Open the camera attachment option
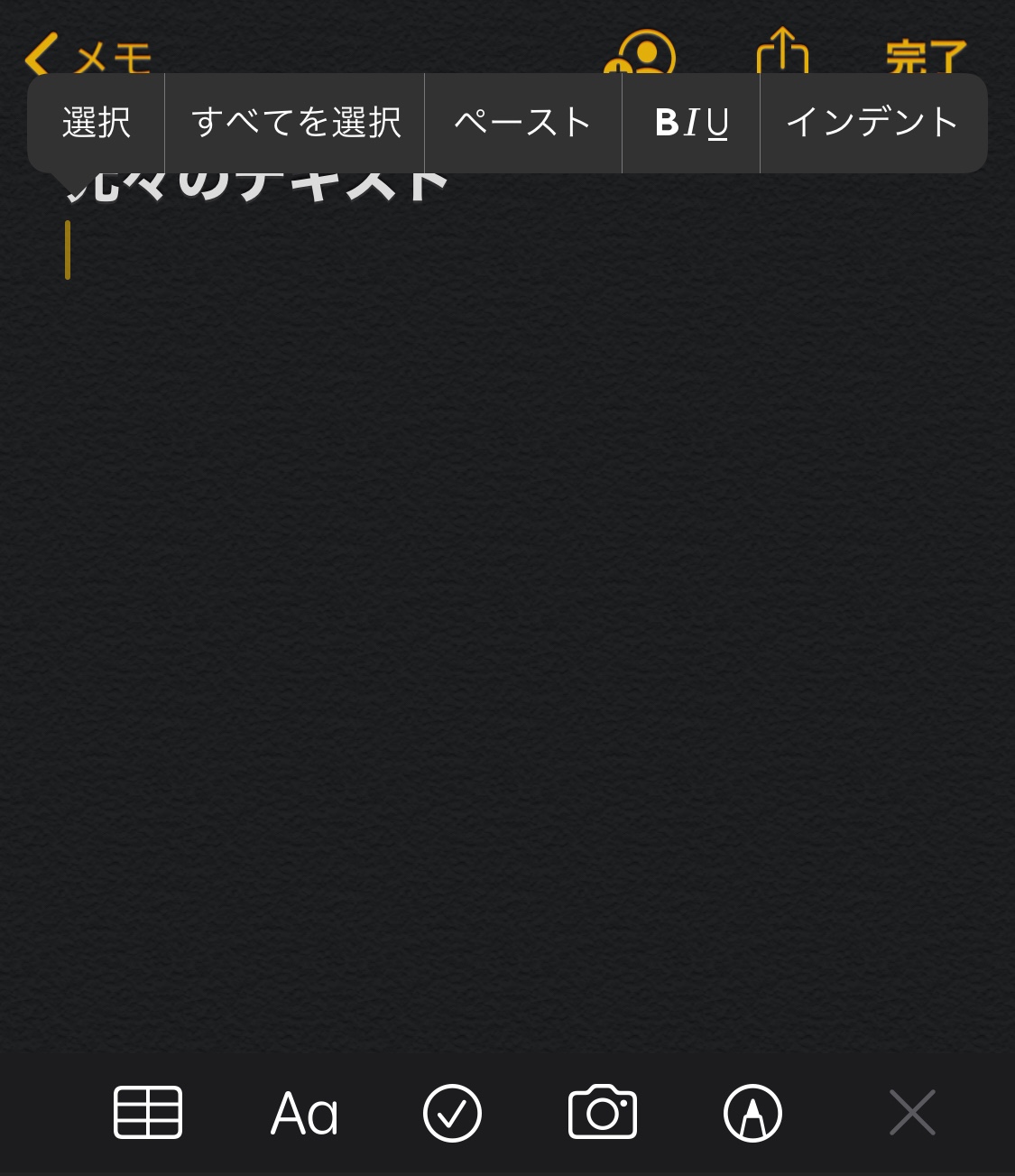 (603, 1113)
